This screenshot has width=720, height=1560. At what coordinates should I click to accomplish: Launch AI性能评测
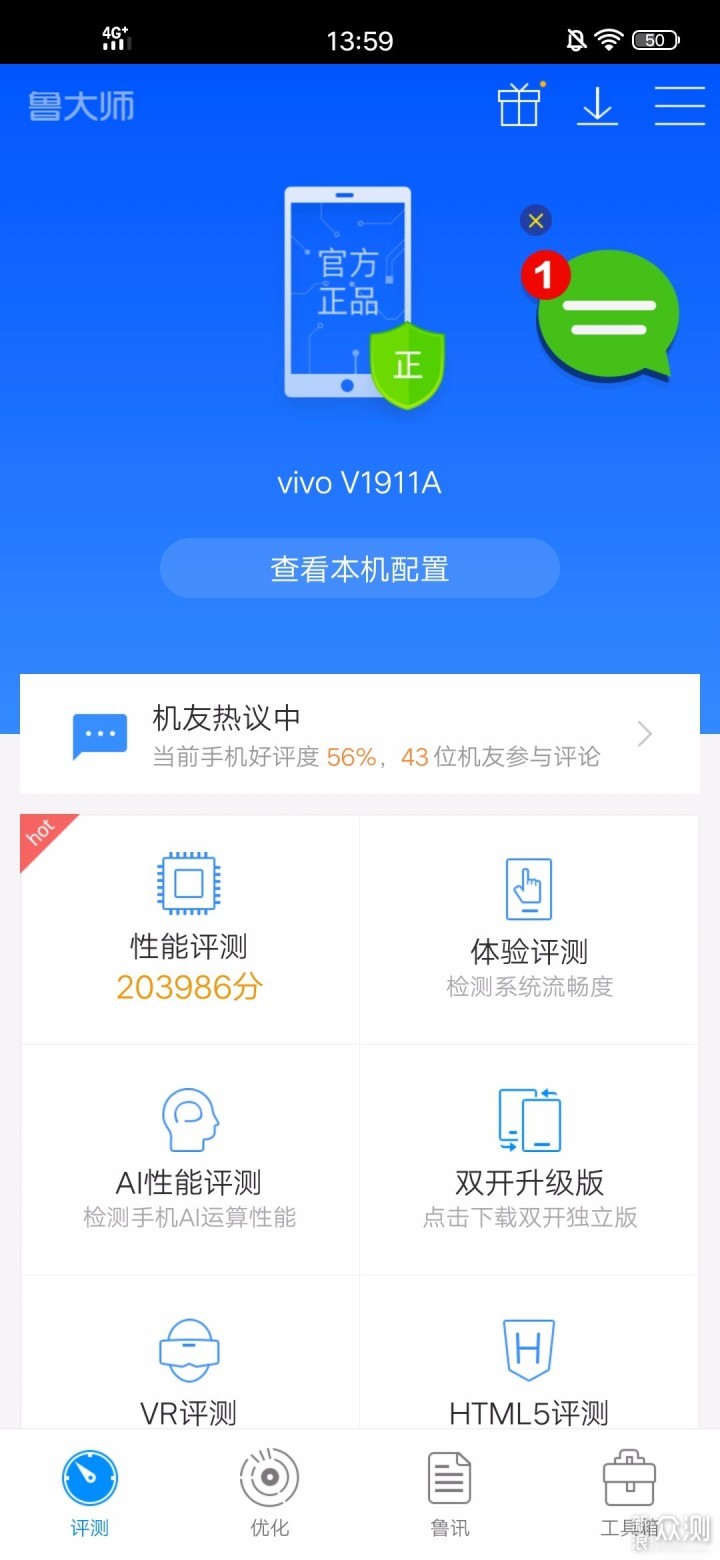tap(189, 1159)
